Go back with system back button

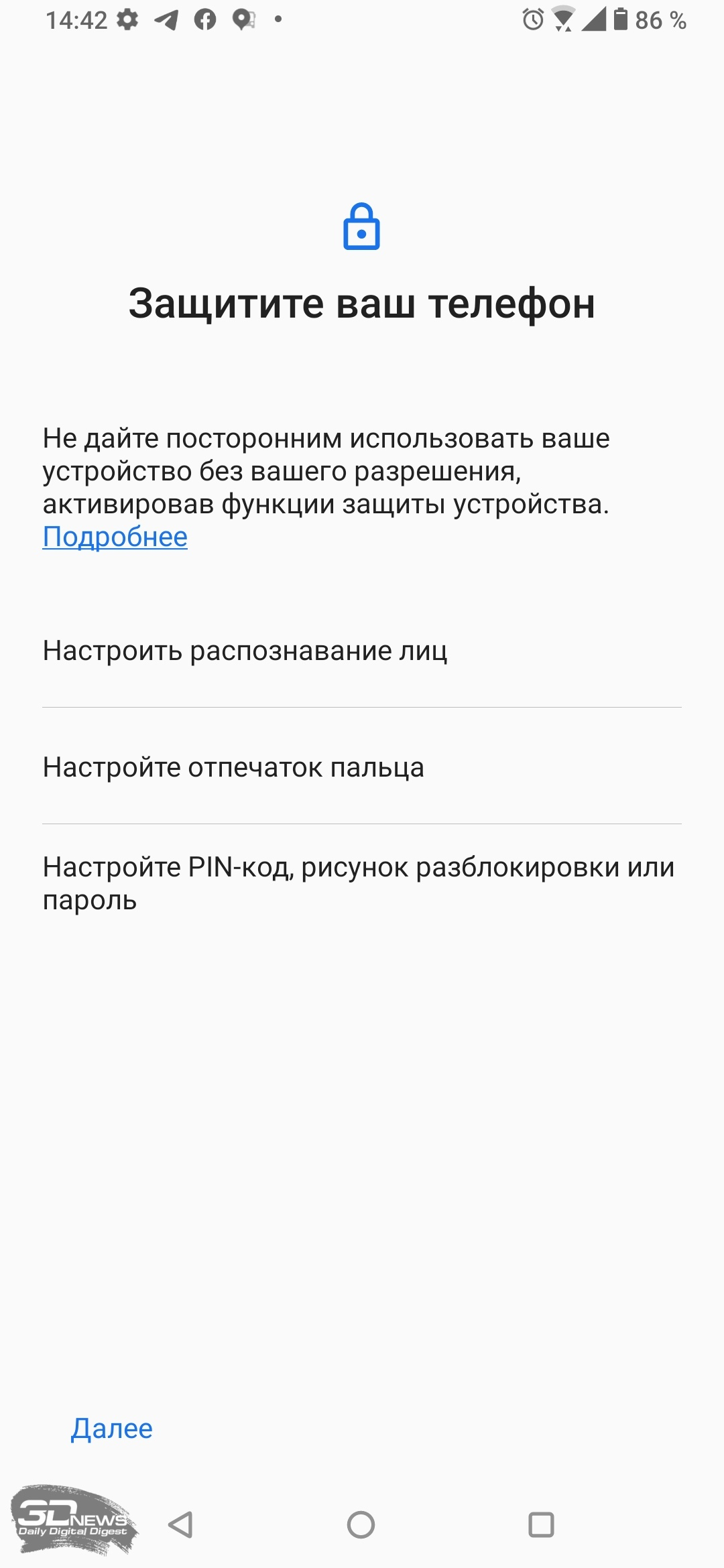(181, 1524)
